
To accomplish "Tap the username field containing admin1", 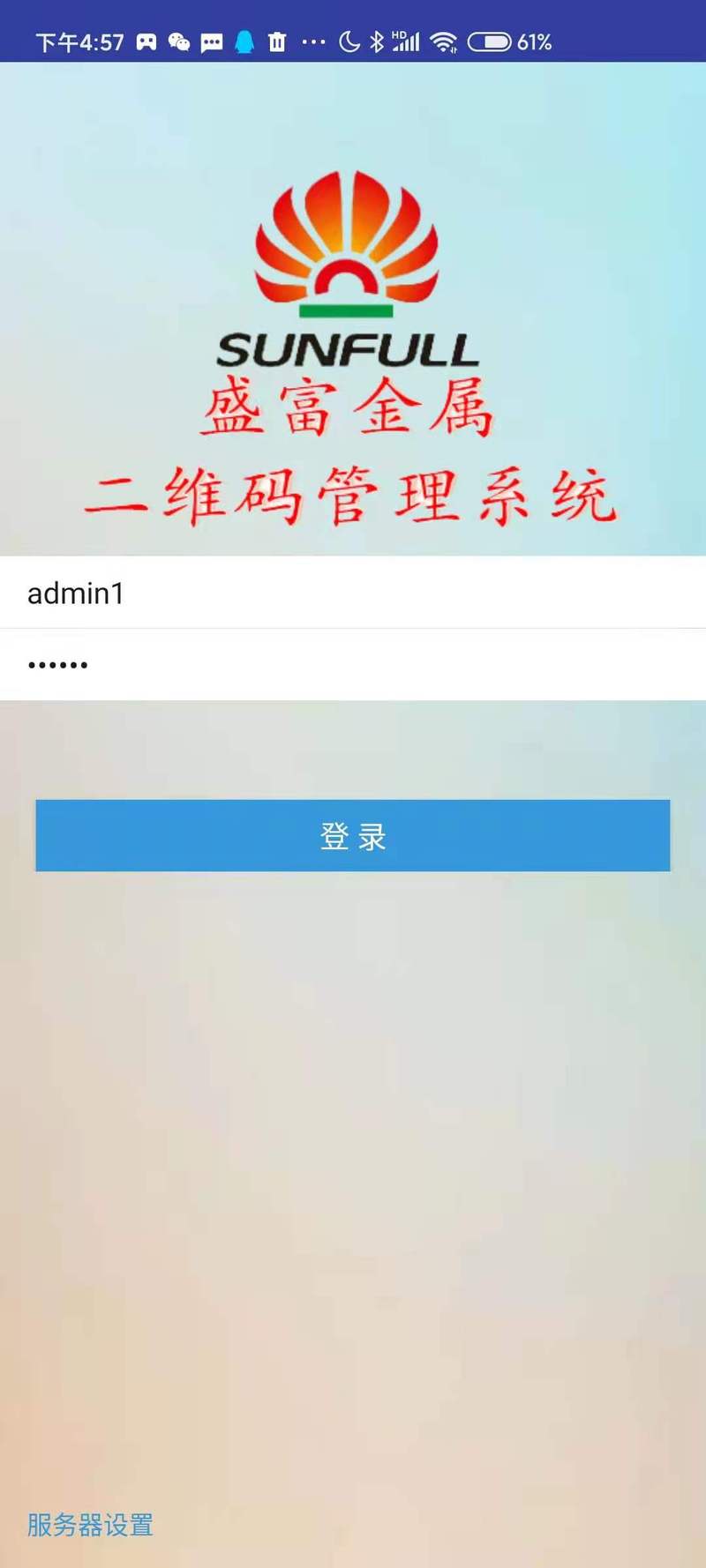I will pos(353,593).
